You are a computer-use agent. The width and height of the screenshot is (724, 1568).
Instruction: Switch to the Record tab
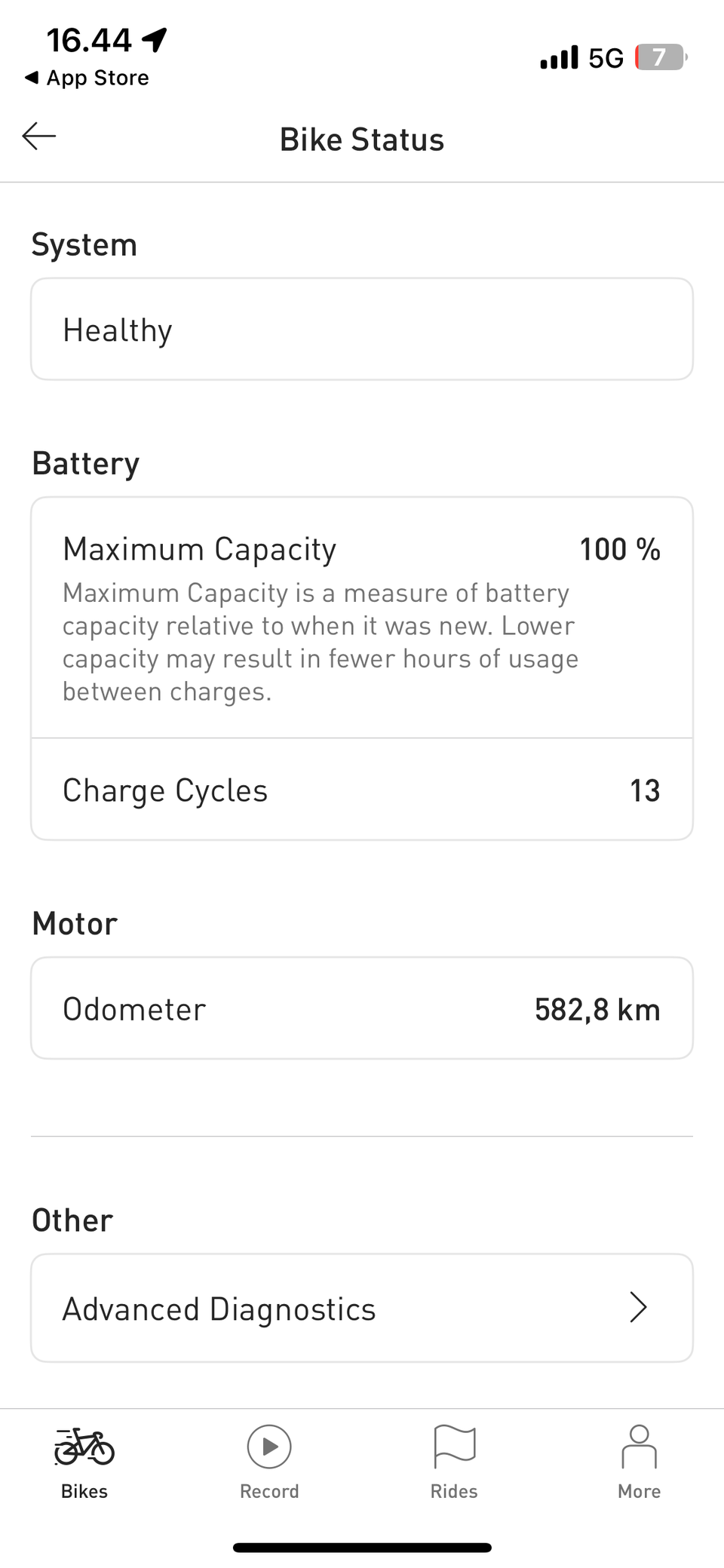(x=269, y=1462)
